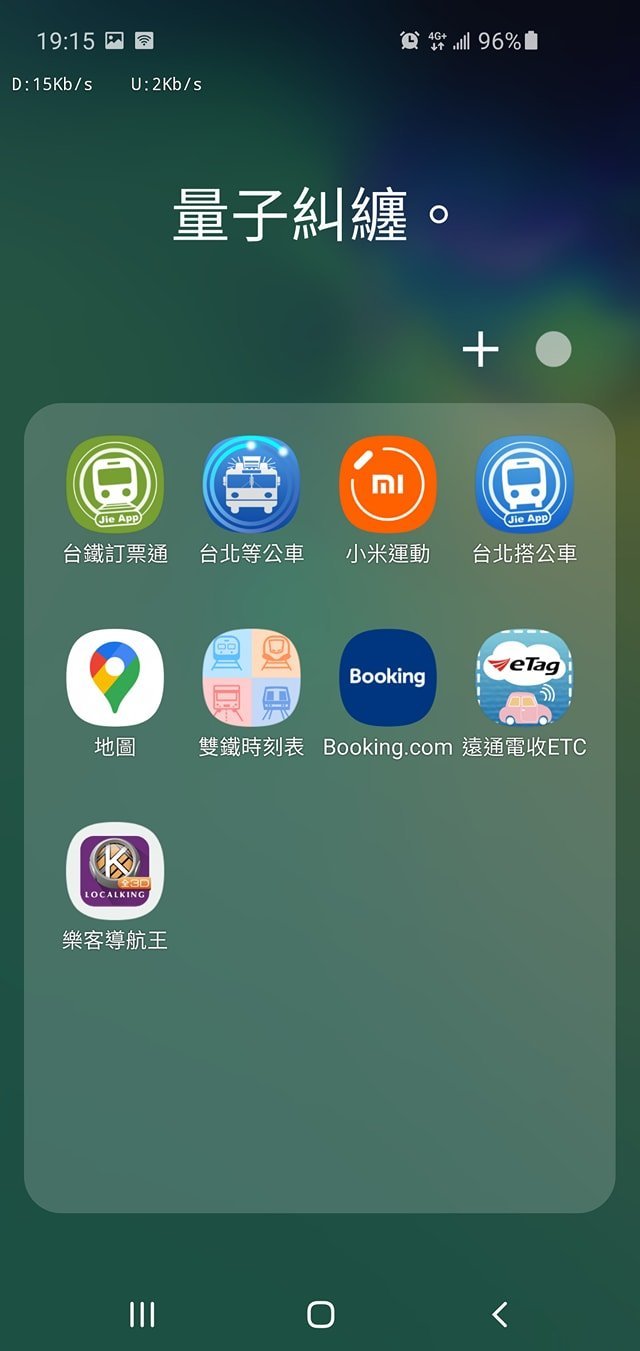The height and width of the screenshot is (1351, 640).
Task: Go back using the navigation bar arrow
Action: (500, 1314)
